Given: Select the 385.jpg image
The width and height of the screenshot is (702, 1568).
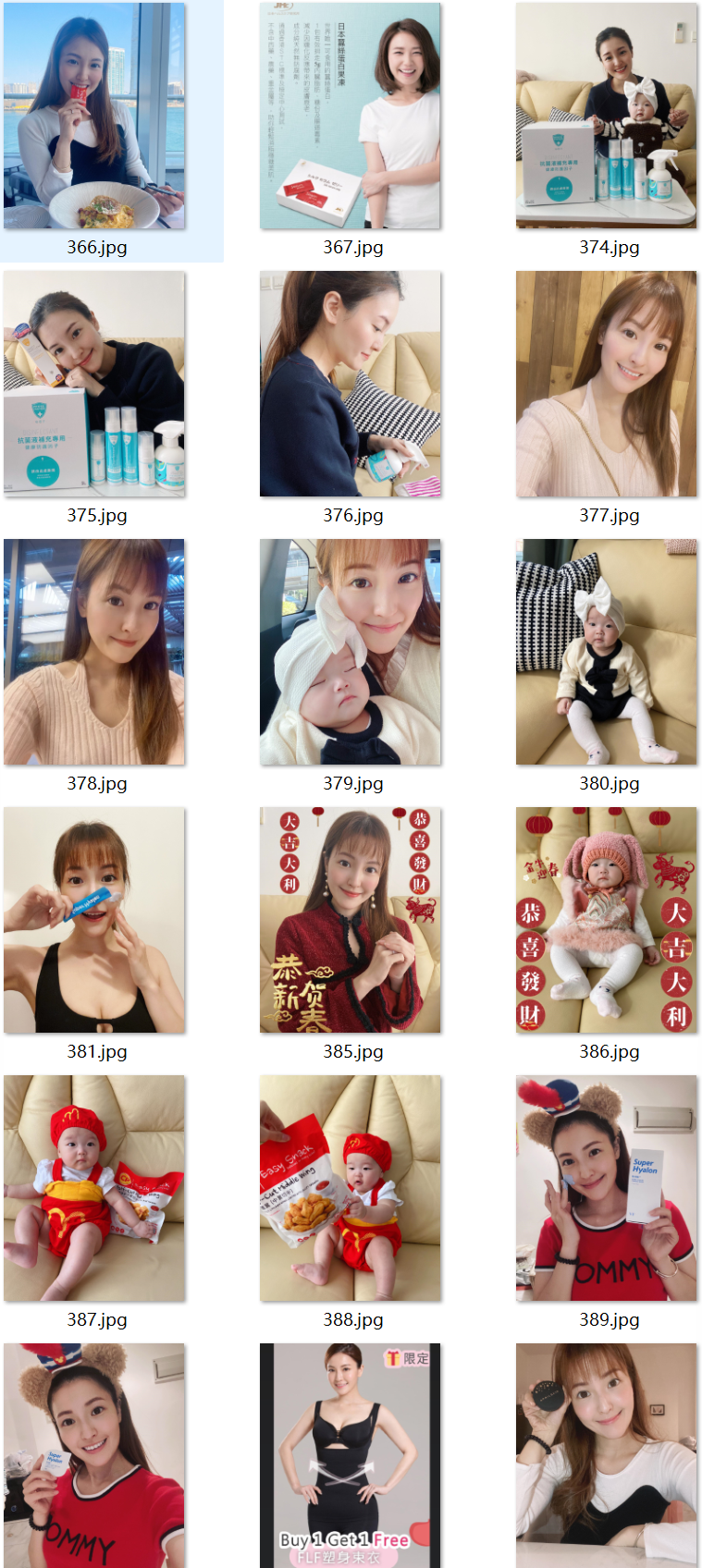Looking at the screenshot, I should pyautogui.click(x=351, y=921).
